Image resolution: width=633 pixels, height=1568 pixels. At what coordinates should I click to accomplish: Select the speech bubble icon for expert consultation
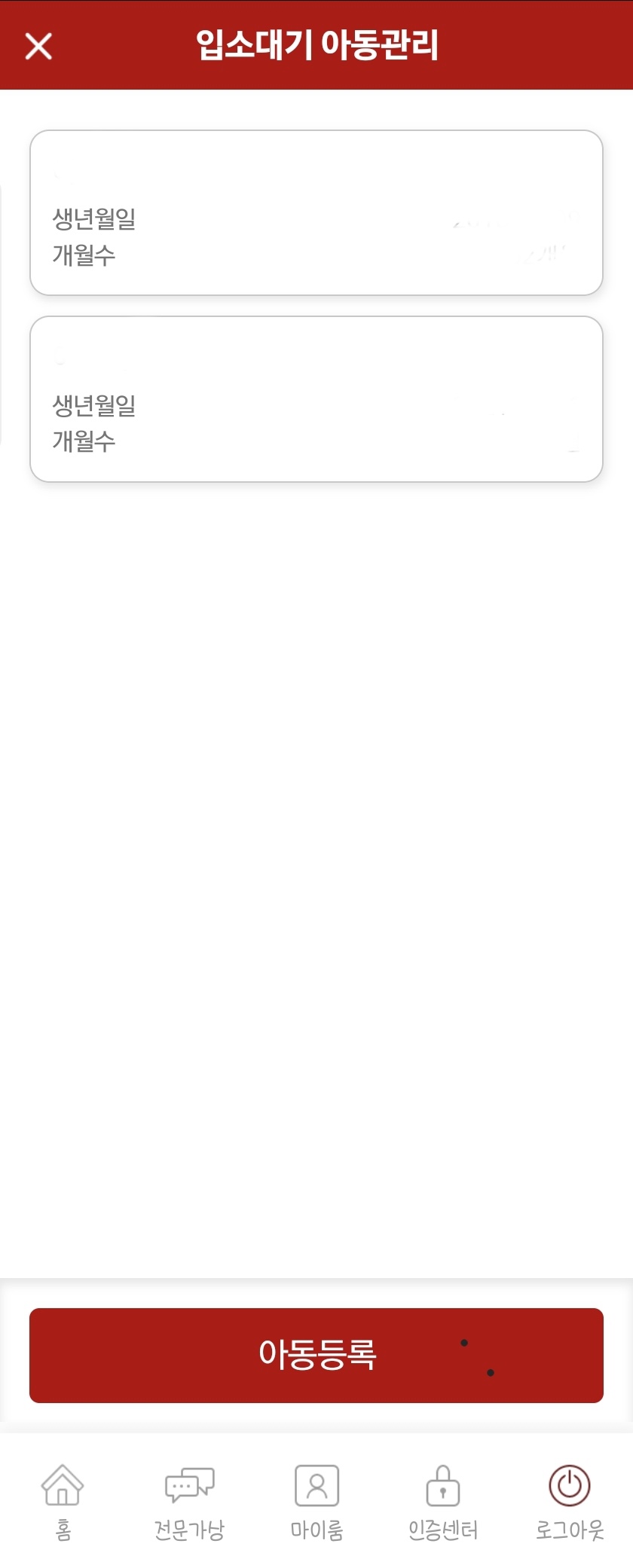point(189,1483)
